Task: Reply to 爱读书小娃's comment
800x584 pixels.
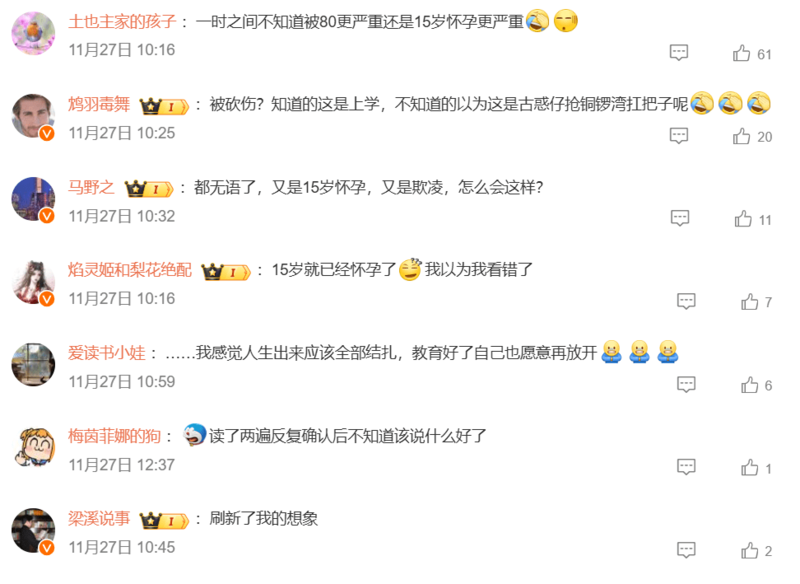Action: 686,384
